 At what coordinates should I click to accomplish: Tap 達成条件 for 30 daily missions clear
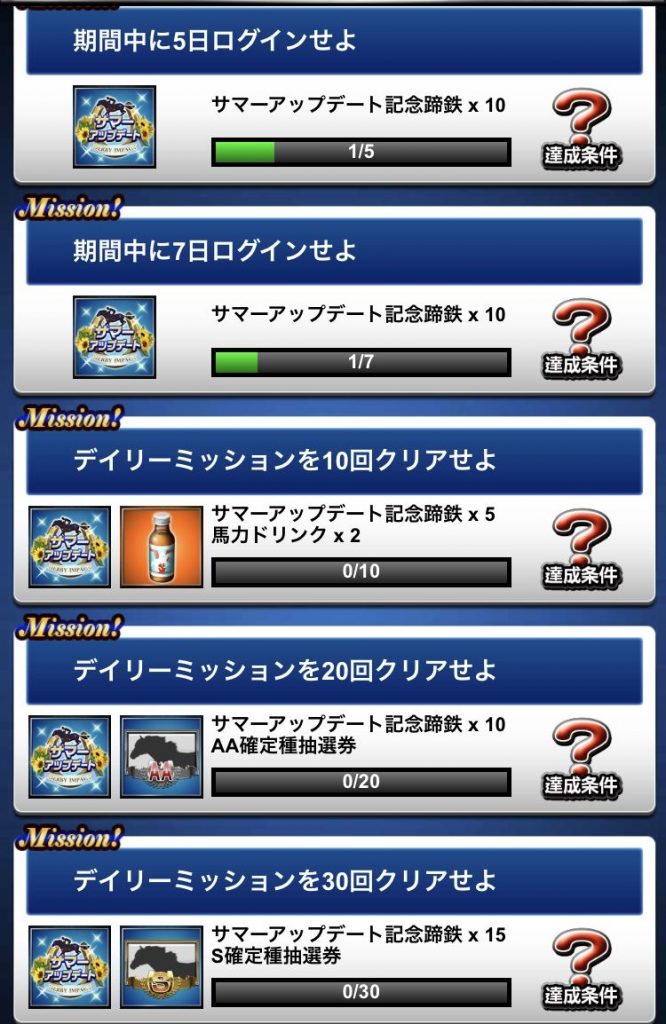click(x=581, y=969)
